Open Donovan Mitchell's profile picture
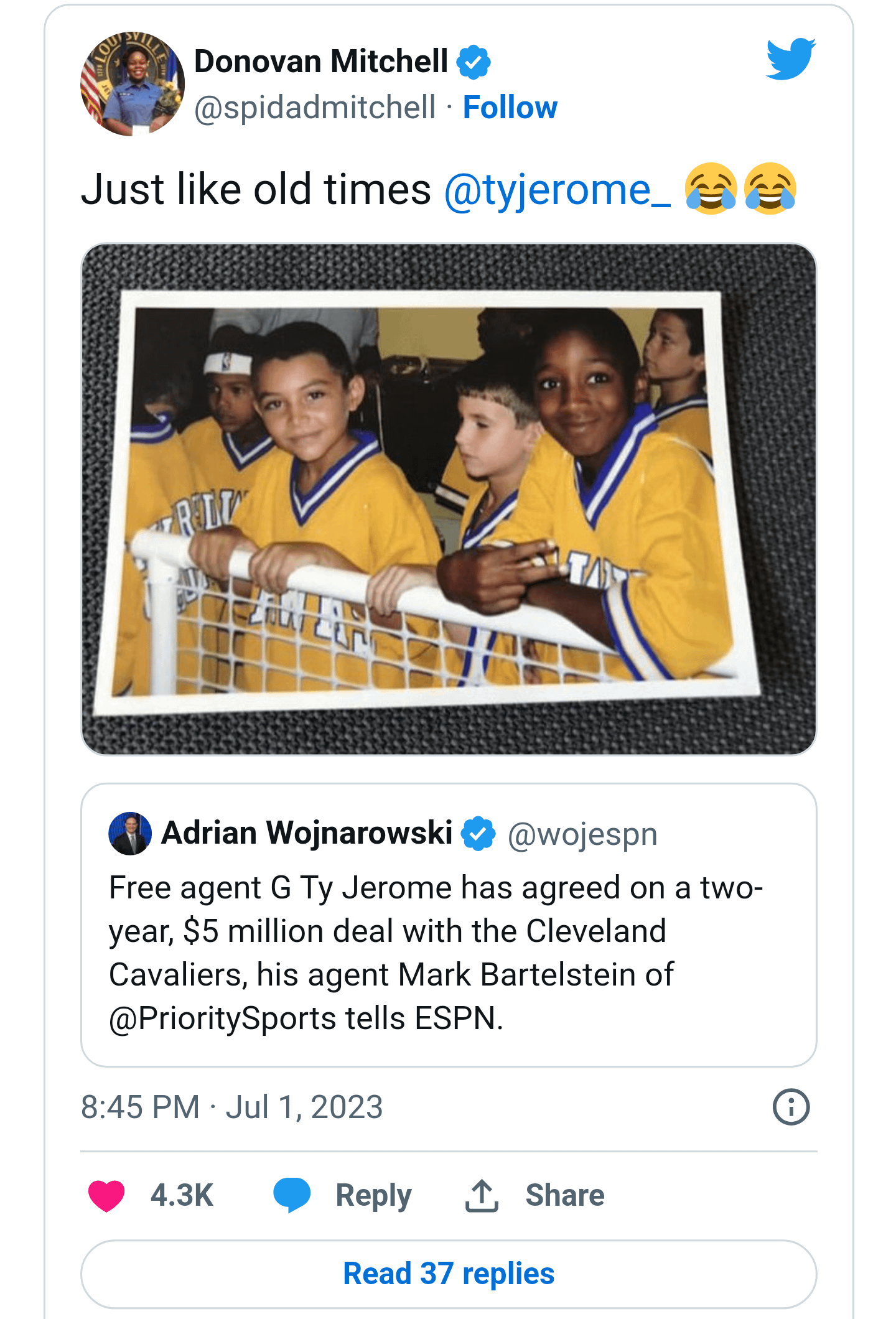 click(x=132, y=84)
